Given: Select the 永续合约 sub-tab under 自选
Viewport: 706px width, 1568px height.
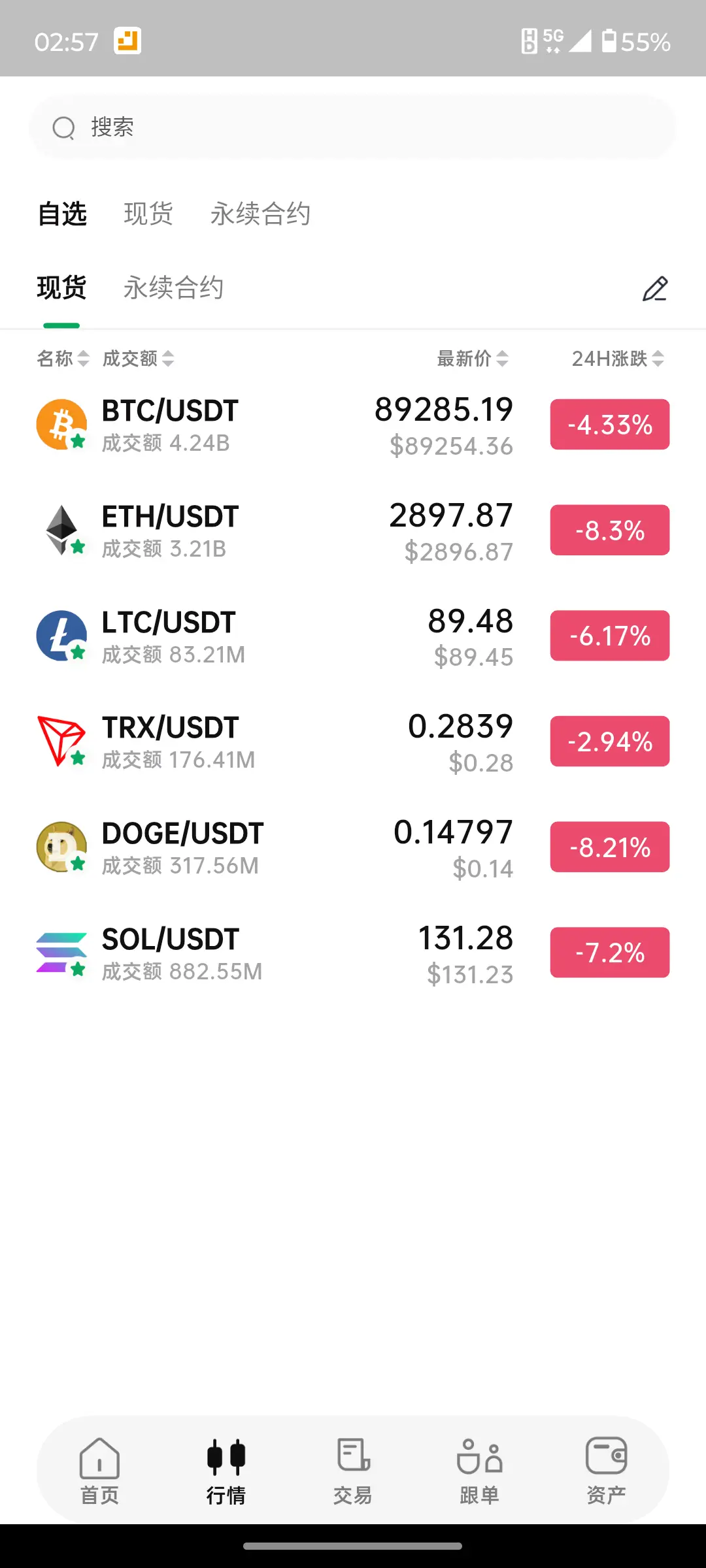Looking at the screenshot, I should coord(174,287).
